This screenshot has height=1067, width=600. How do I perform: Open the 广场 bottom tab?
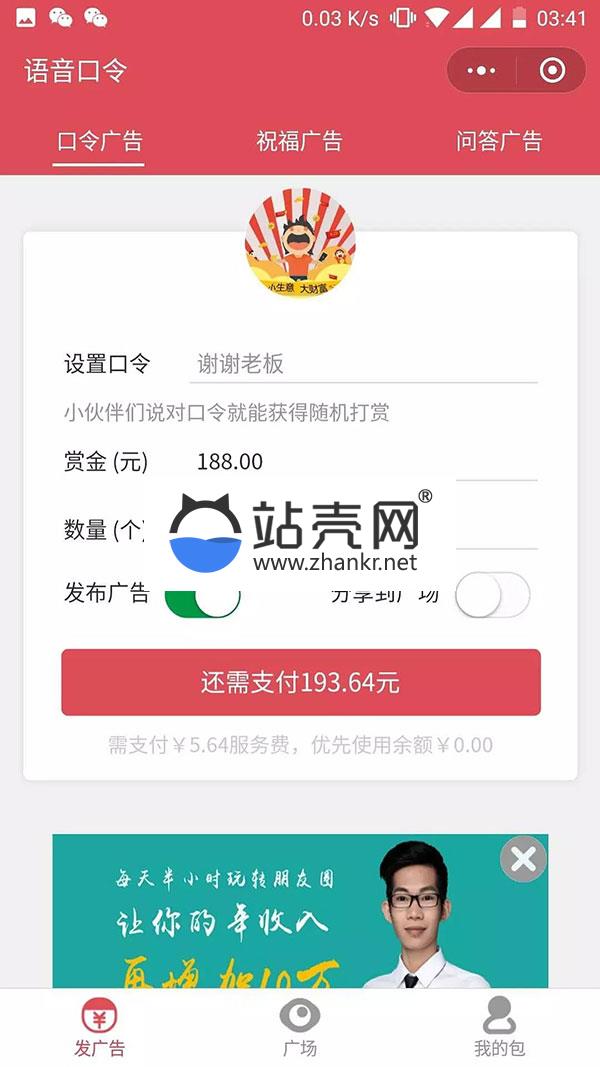coord(299,1028)
